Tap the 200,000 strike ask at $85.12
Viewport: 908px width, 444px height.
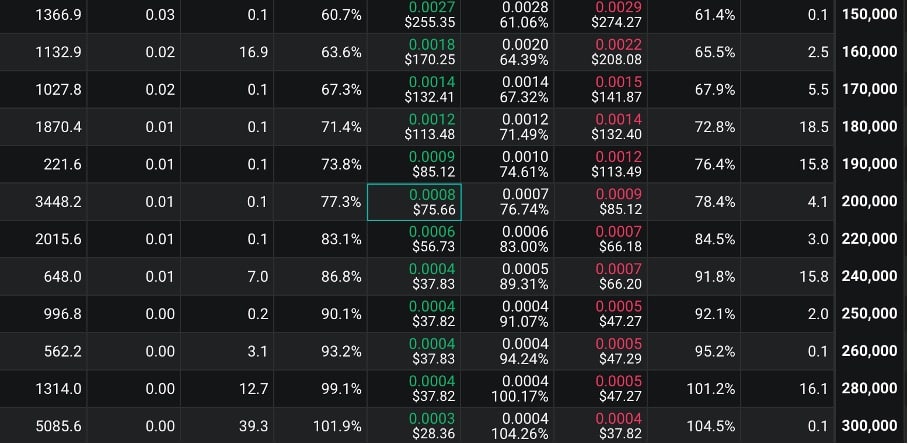(619, 202)
